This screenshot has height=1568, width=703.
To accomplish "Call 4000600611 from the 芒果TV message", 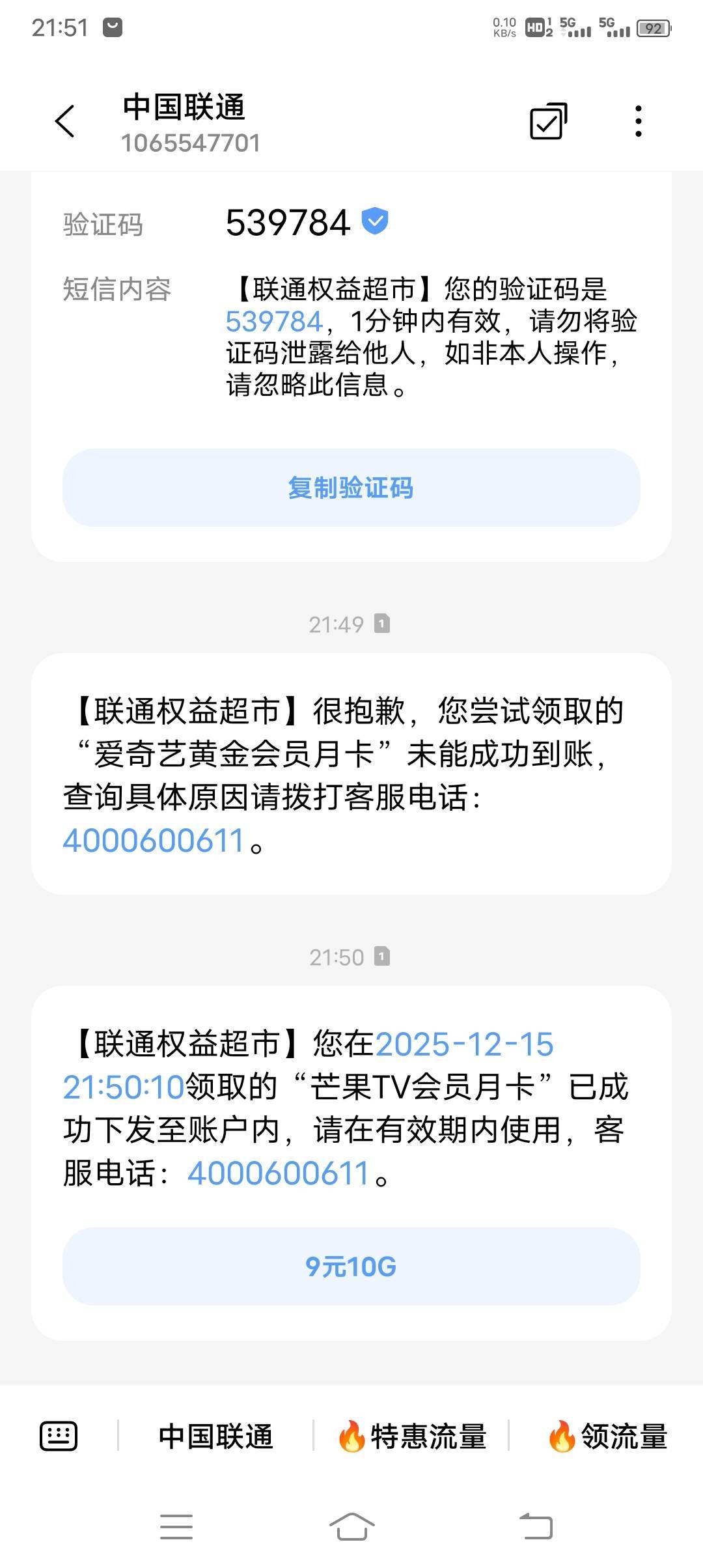I will tap(279, 1173).
